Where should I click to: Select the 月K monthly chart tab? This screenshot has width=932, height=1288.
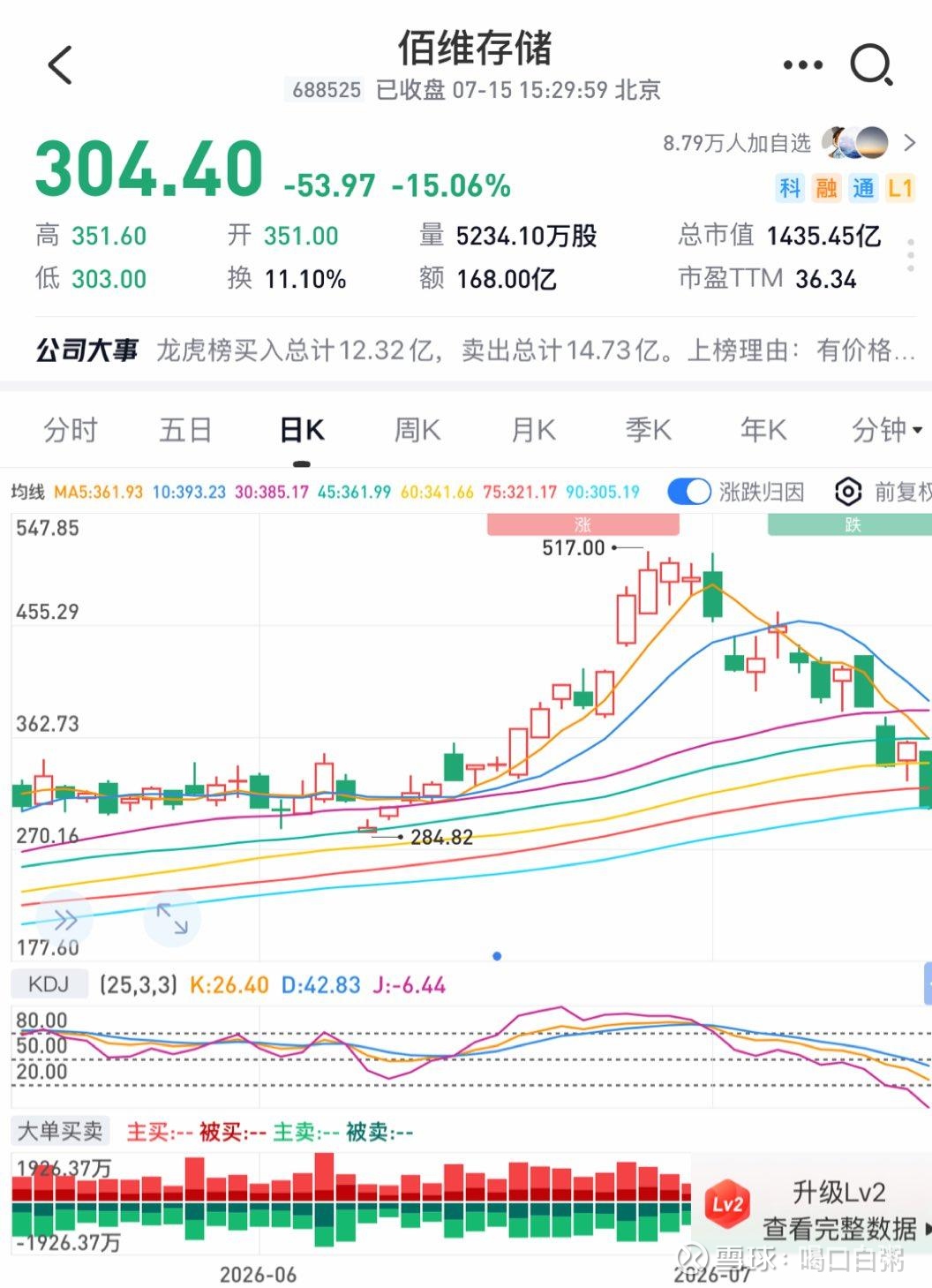pyautogui.click(x=533, y=430)
